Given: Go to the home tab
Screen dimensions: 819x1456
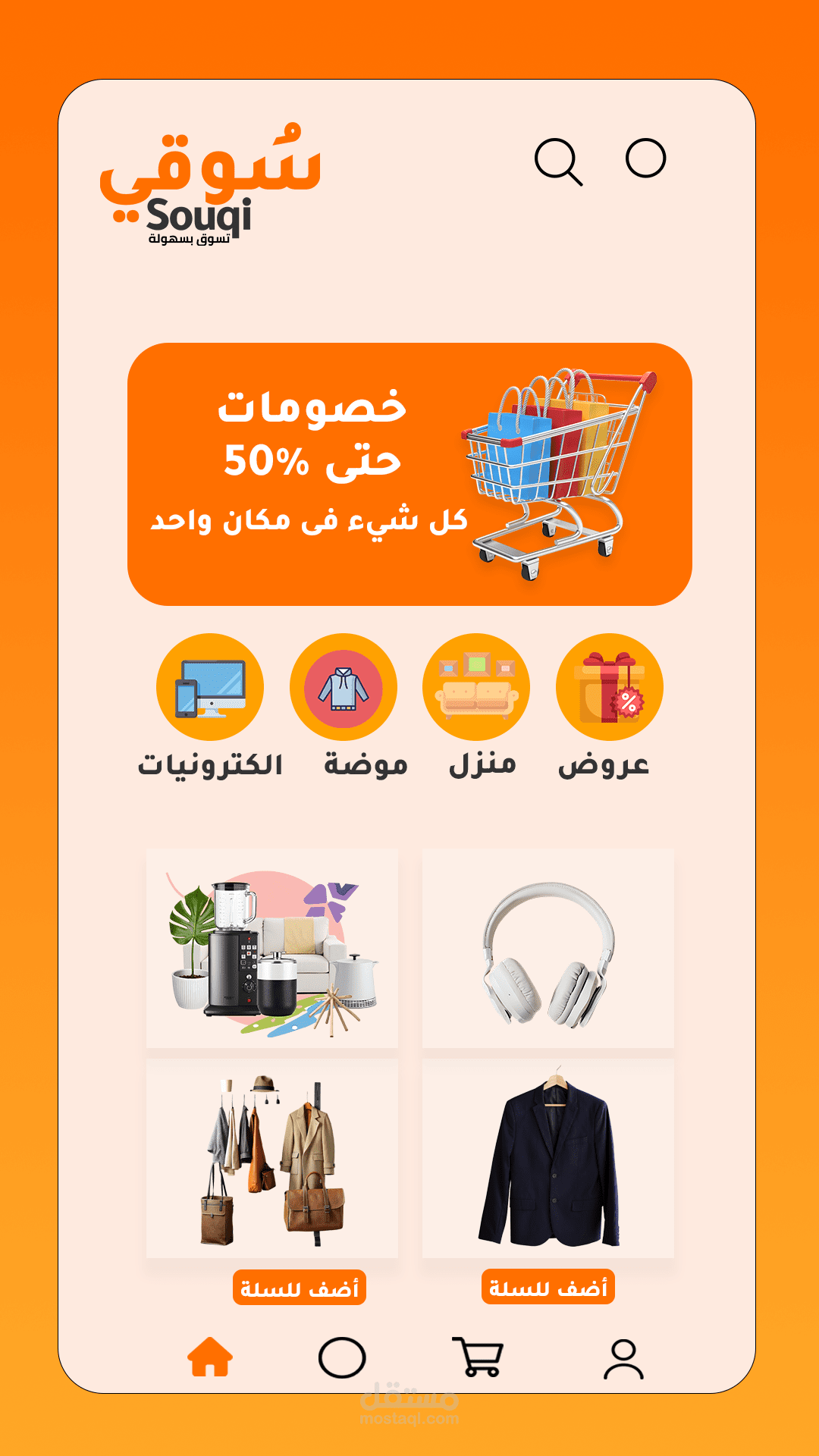Looking at the screenshot, I should coord(210,1357).
